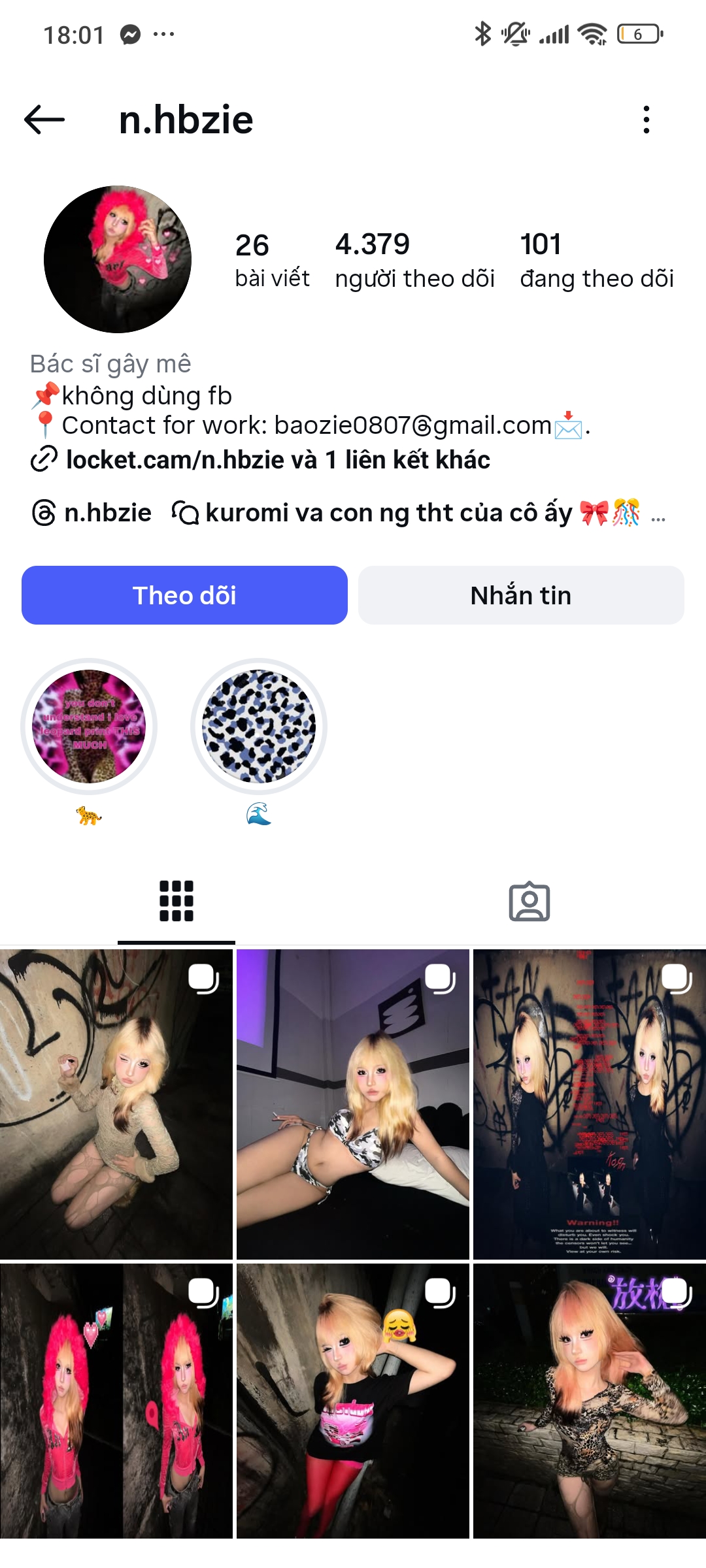
Task: Tap the Theo dõi follow button
Action: point(184,595)
